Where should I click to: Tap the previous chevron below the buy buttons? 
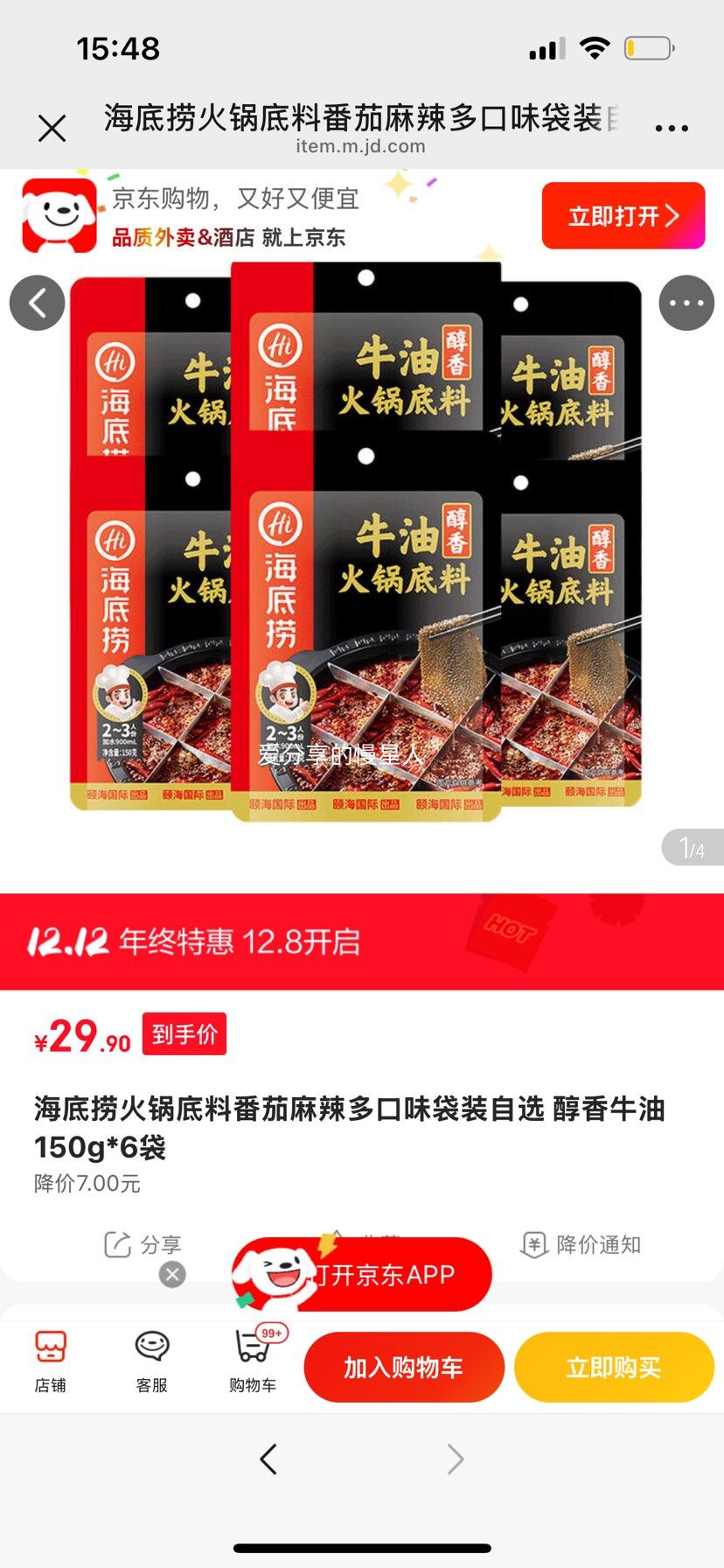268,1459
